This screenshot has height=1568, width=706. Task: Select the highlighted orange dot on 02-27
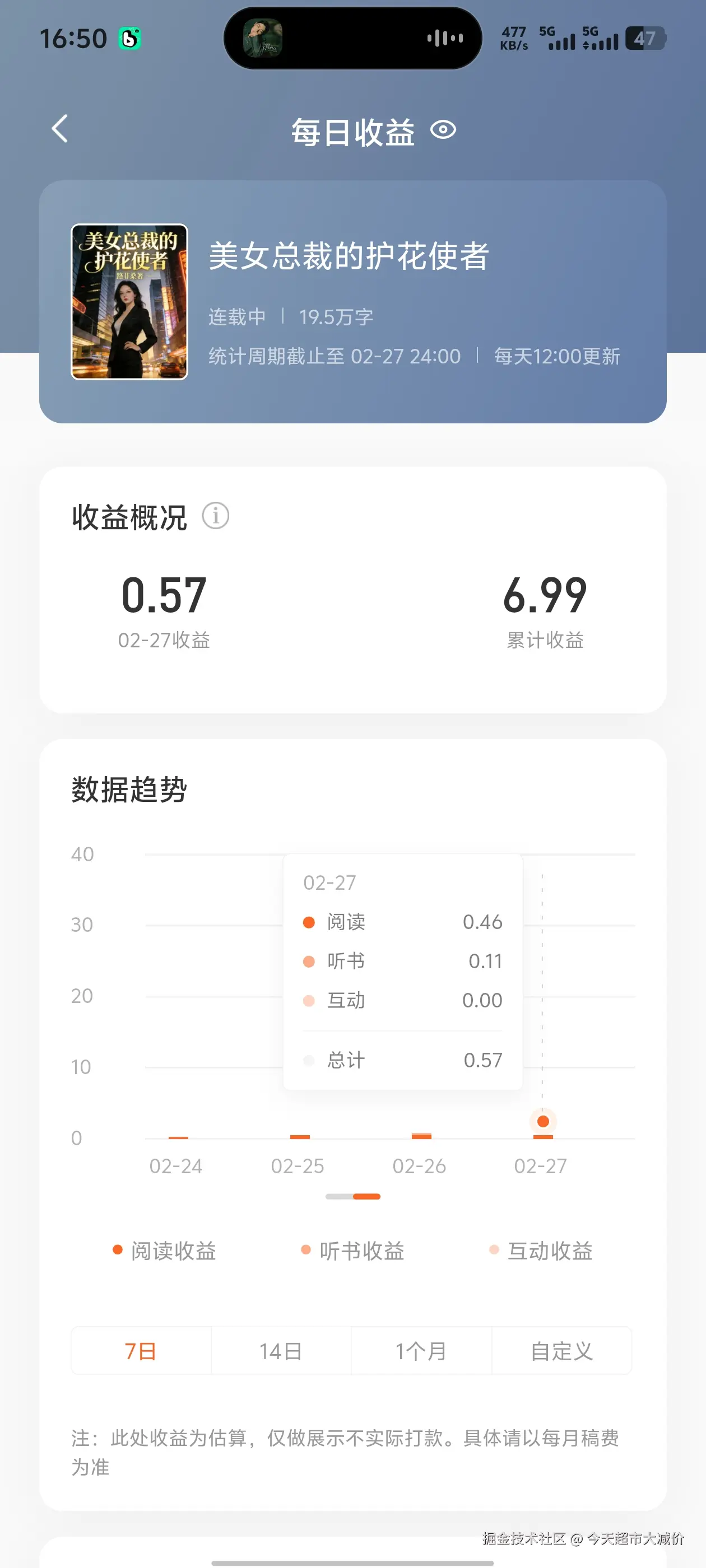[x=543, y=1122]
